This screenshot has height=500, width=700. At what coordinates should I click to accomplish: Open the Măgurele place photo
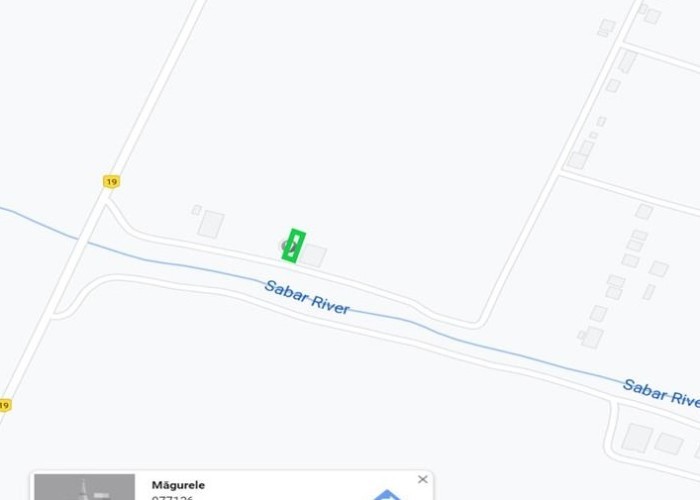85,489
